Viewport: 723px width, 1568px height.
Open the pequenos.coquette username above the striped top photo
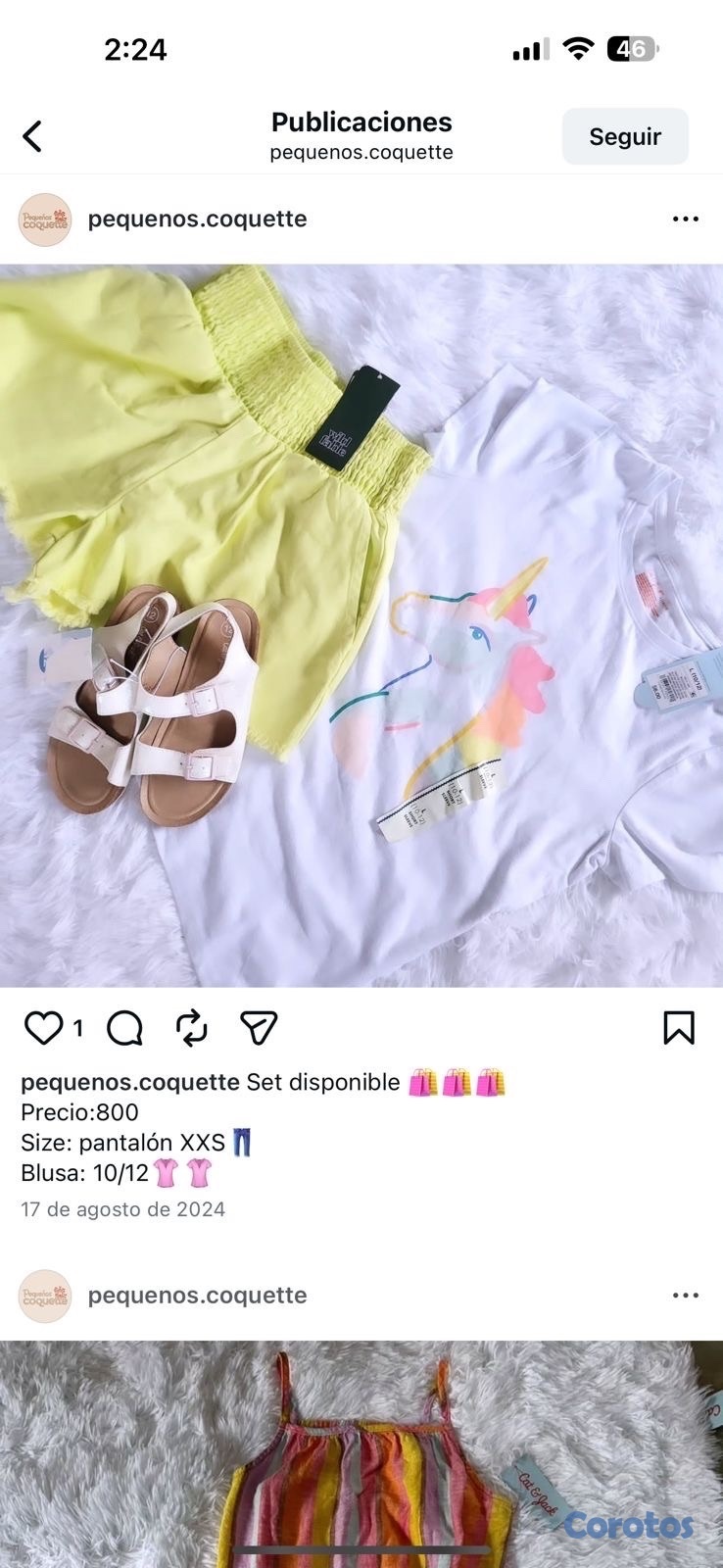197,1296
